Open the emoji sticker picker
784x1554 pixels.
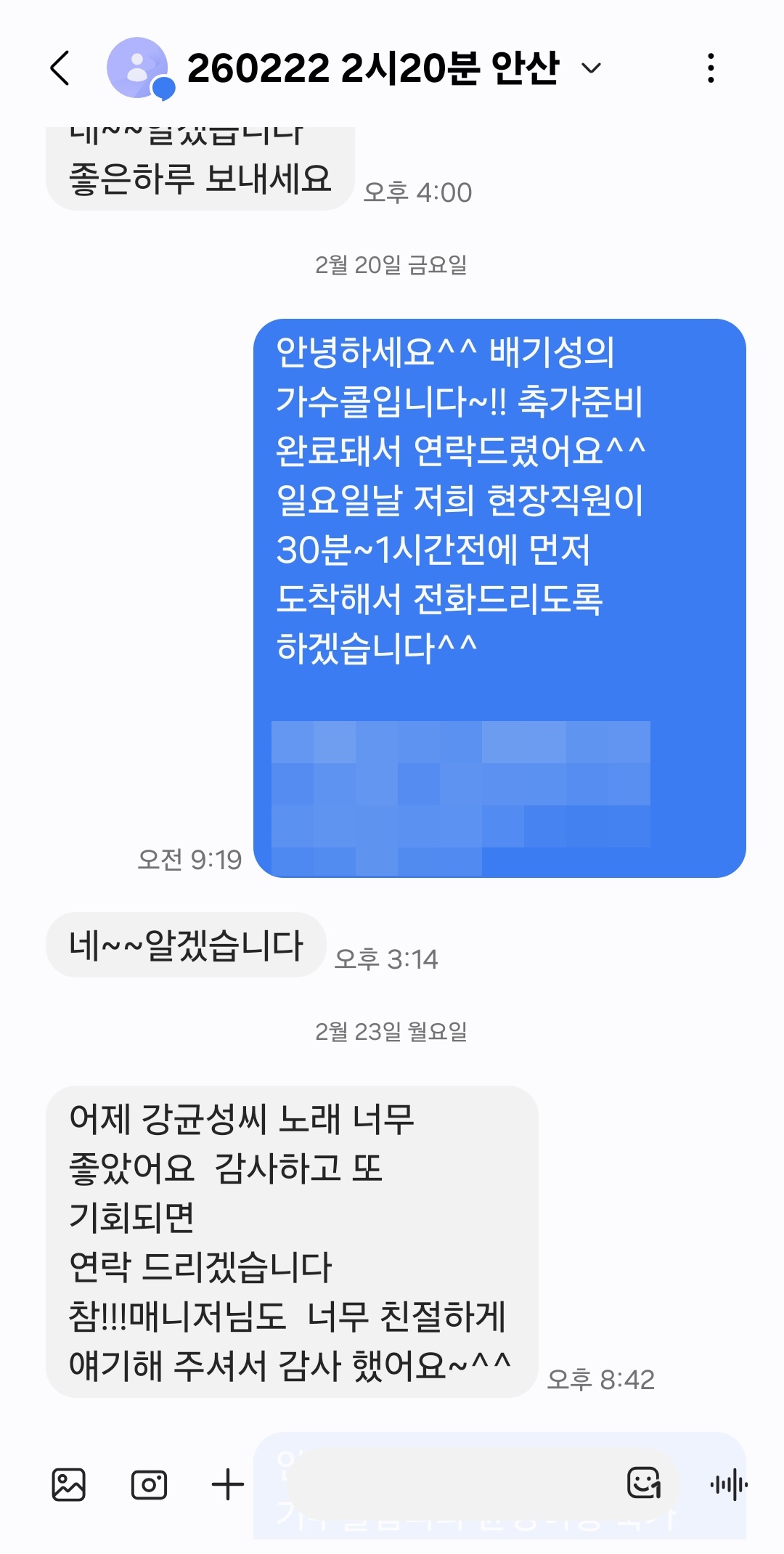point(644,1483)
